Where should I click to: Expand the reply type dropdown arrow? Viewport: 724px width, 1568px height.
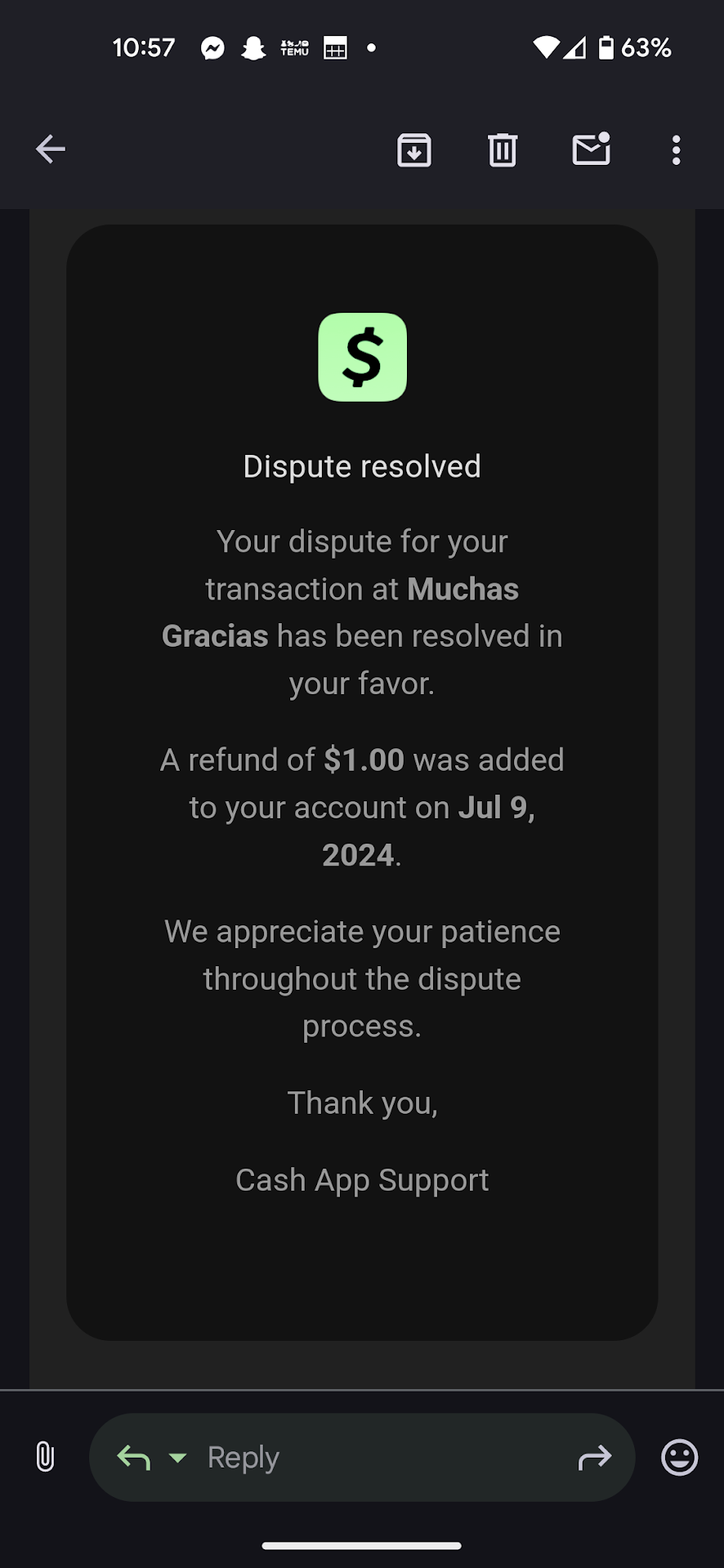click(x=177, y=1458)
